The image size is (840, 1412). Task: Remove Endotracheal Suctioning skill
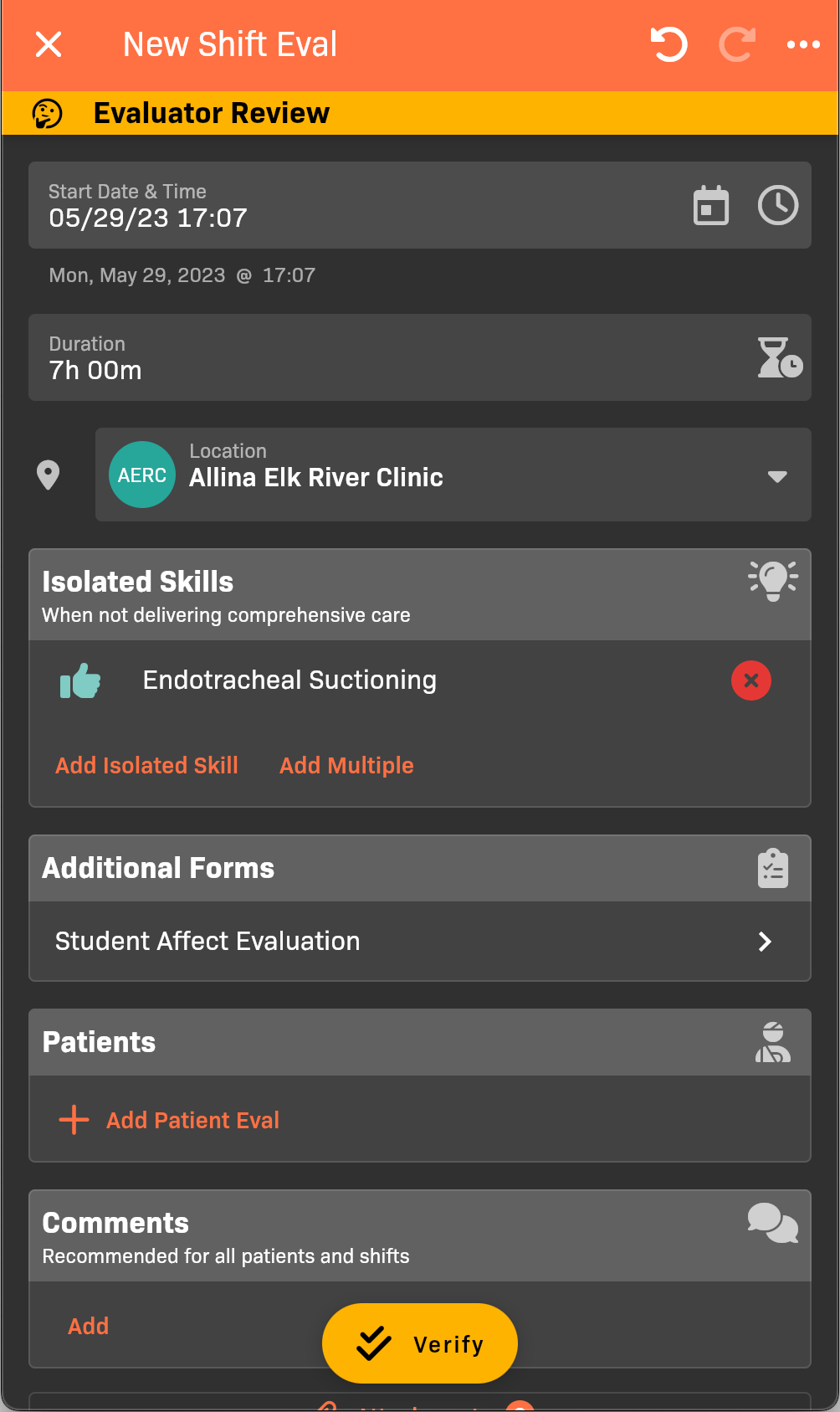(x=750, y=680)
